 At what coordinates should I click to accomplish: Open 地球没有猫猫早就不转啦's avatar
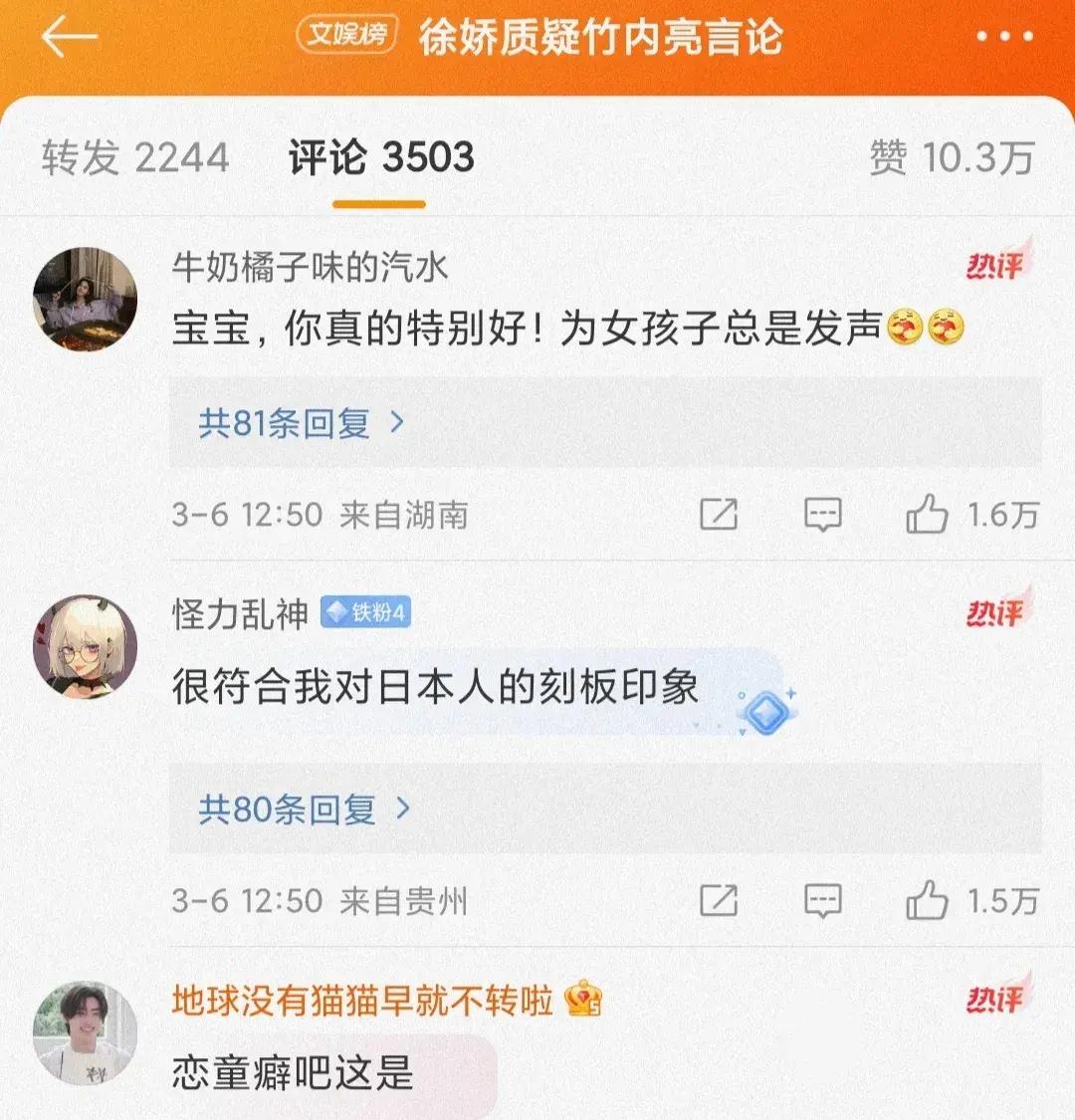click(x=85, y=1032)
